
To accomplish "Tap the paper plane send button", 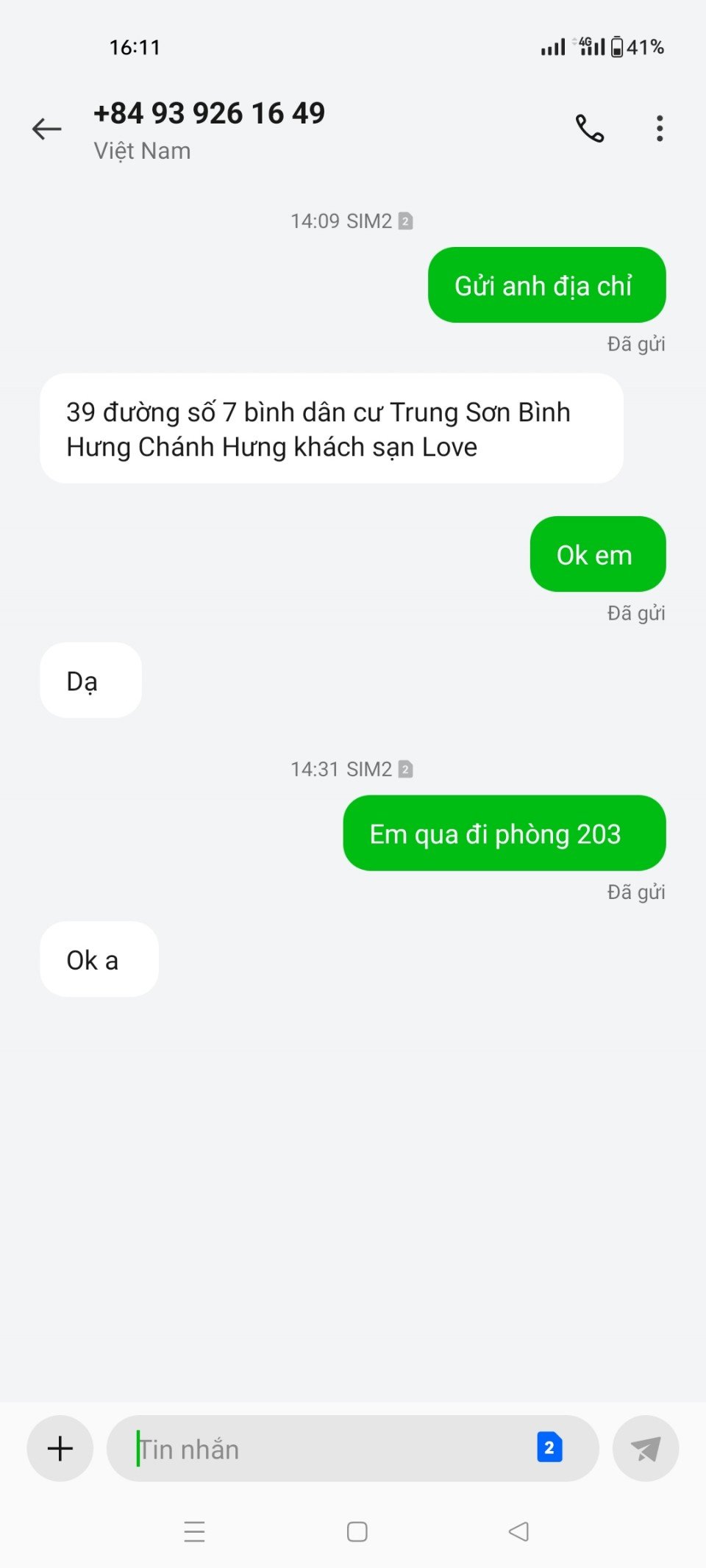I will 645,1449.
